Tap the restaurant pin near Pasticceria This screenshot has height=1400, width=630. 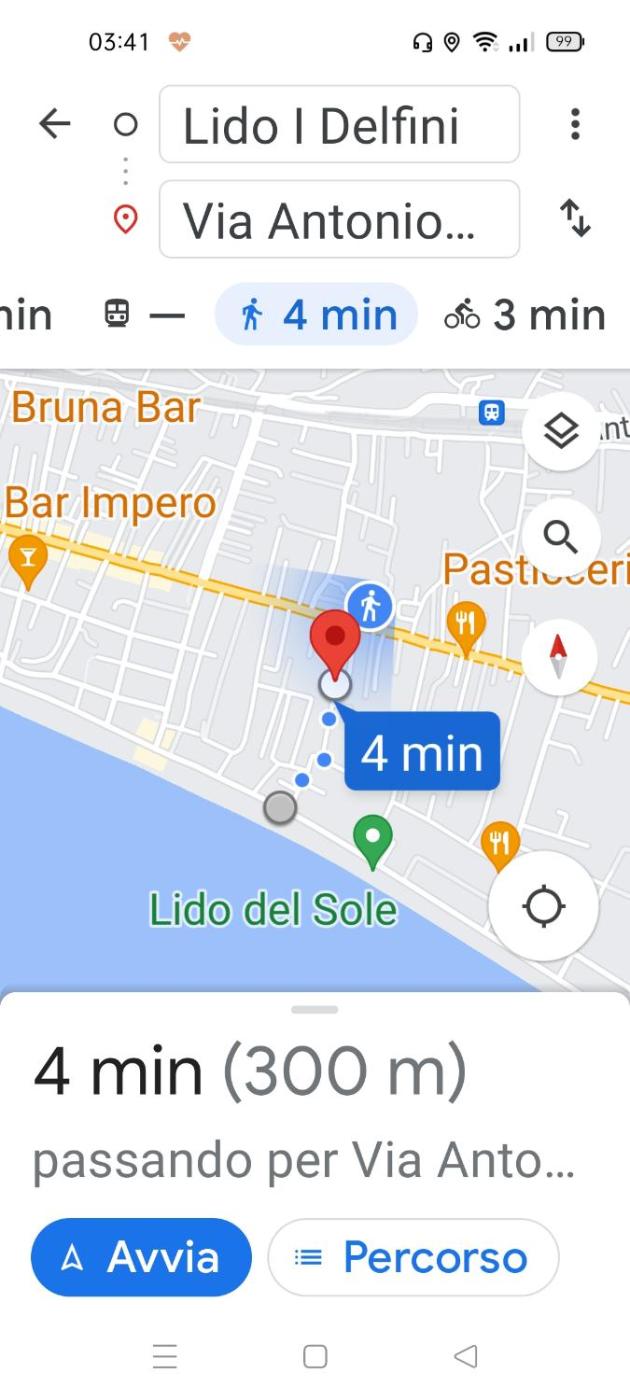pyautogui.click(x=465, y=624)
